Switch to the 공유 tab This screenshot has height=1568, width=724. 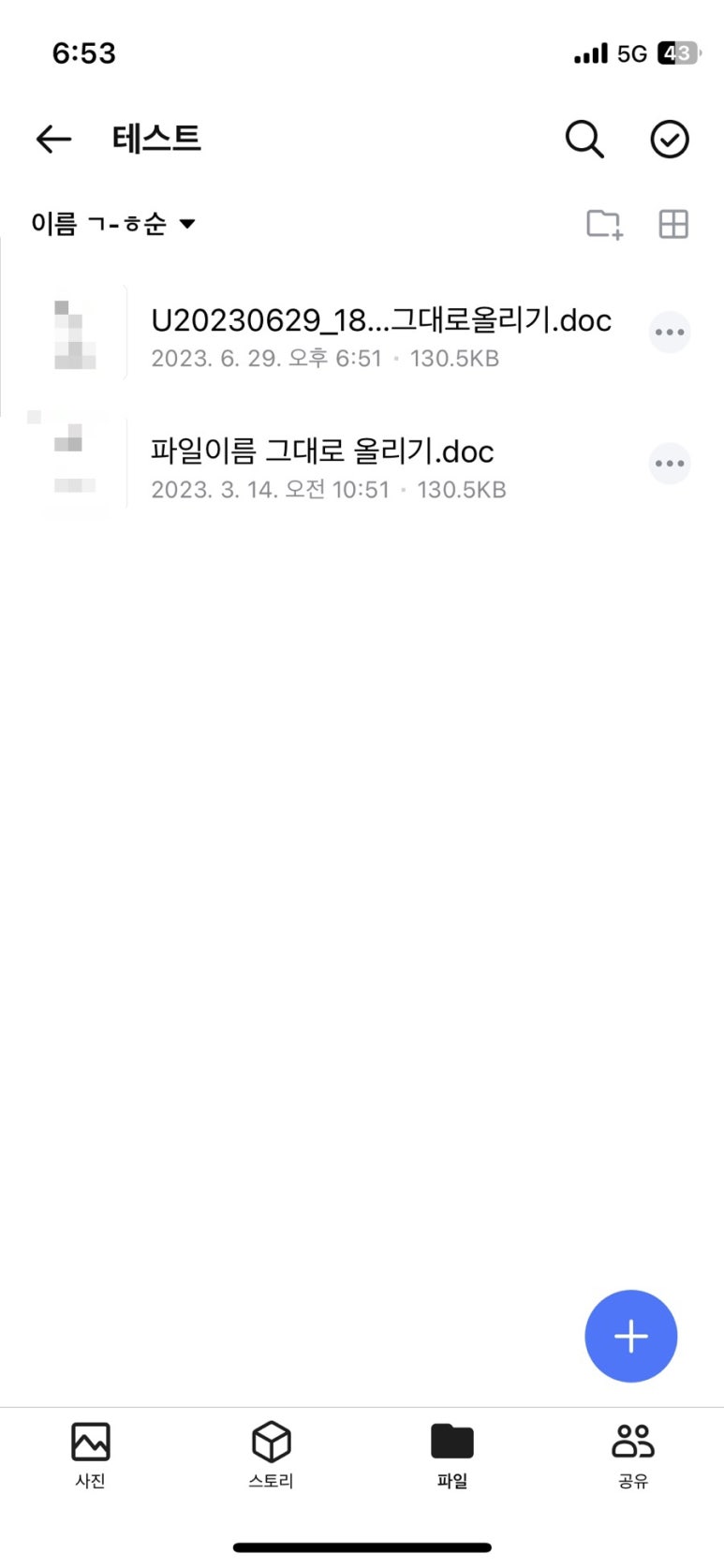(x=633, y=1455)
